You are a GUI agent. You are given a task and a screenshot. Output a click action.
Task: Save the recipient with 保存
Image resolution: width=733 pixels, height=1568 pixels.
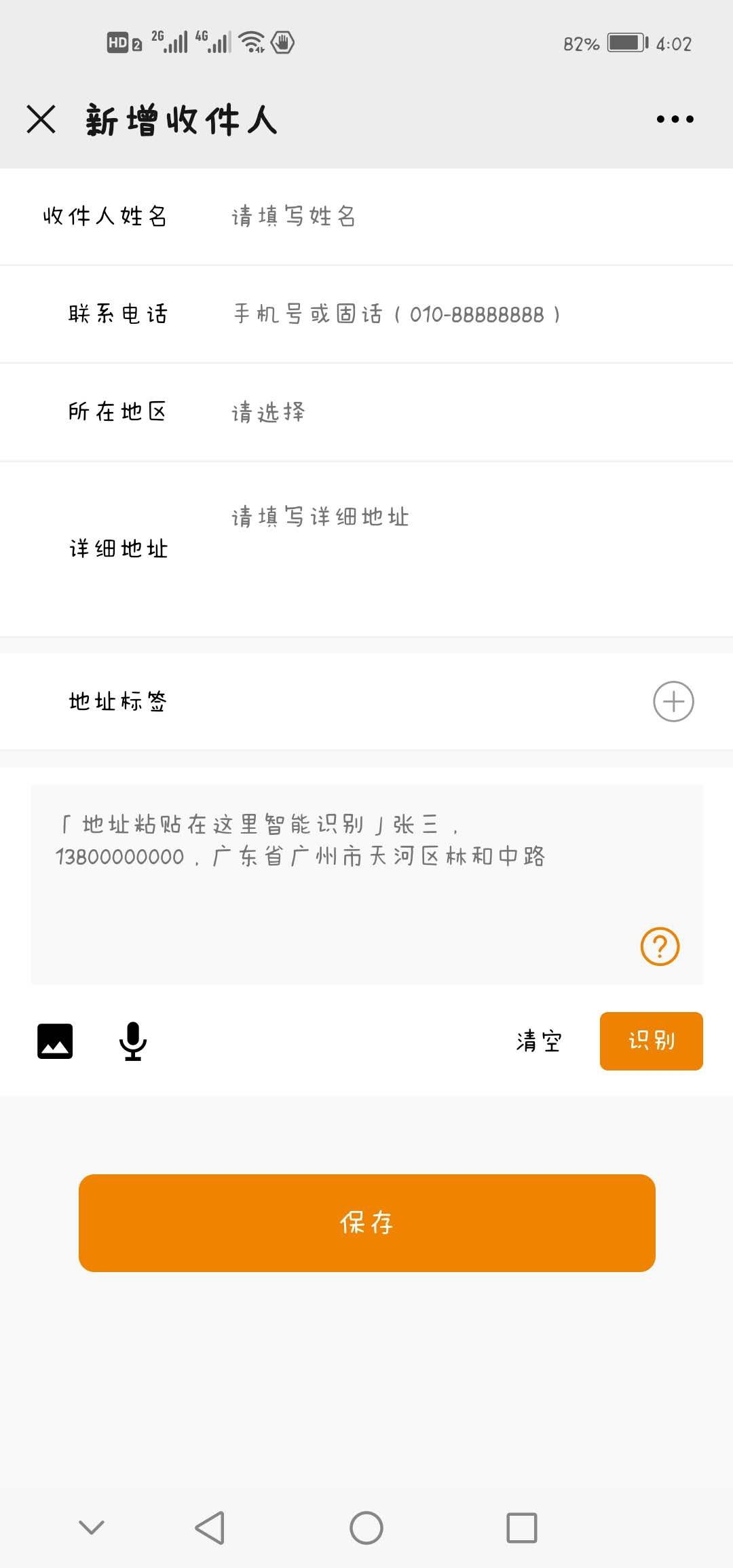(366, 1222)
